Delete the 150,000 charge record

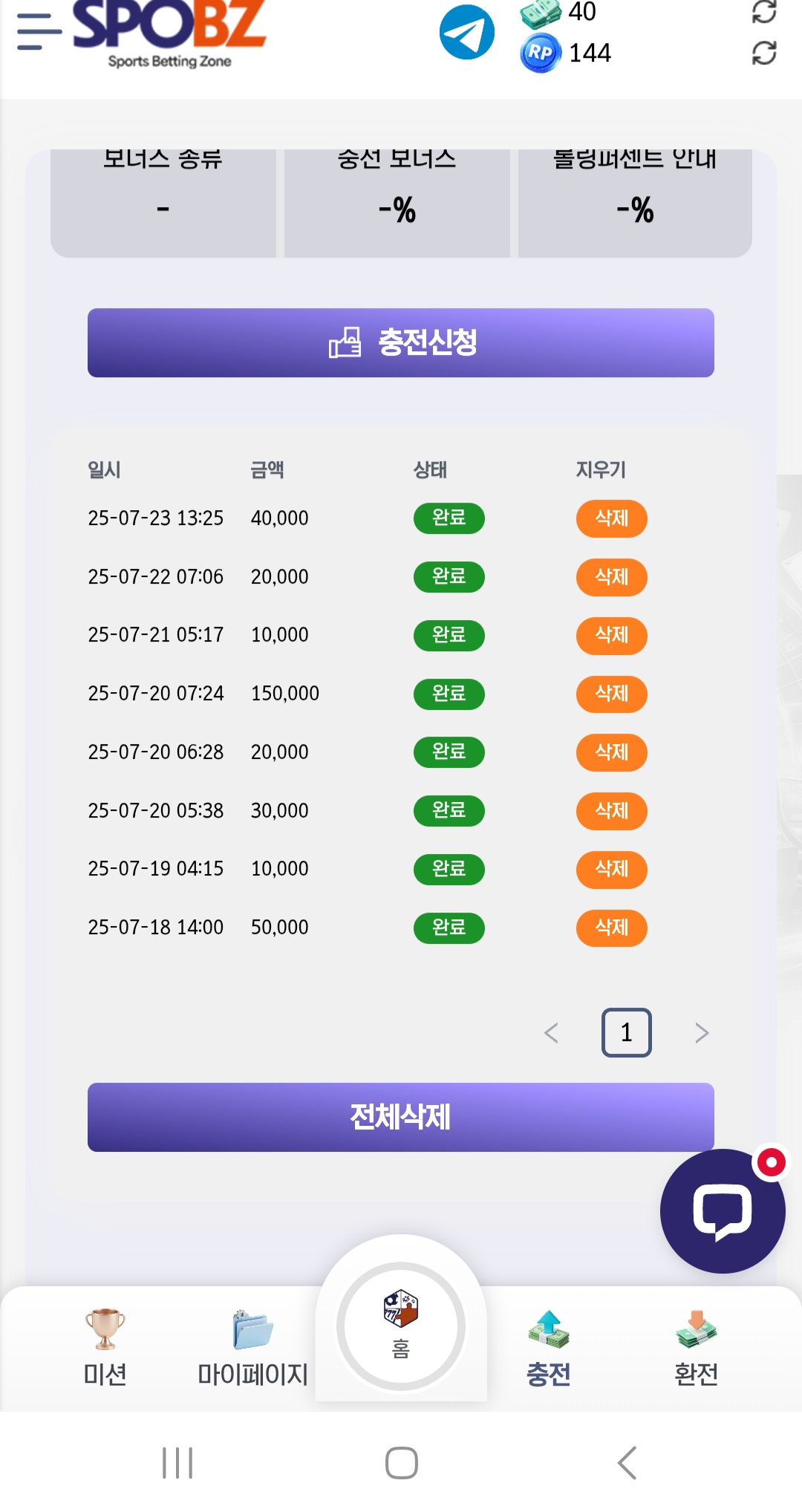pos(611,694)
